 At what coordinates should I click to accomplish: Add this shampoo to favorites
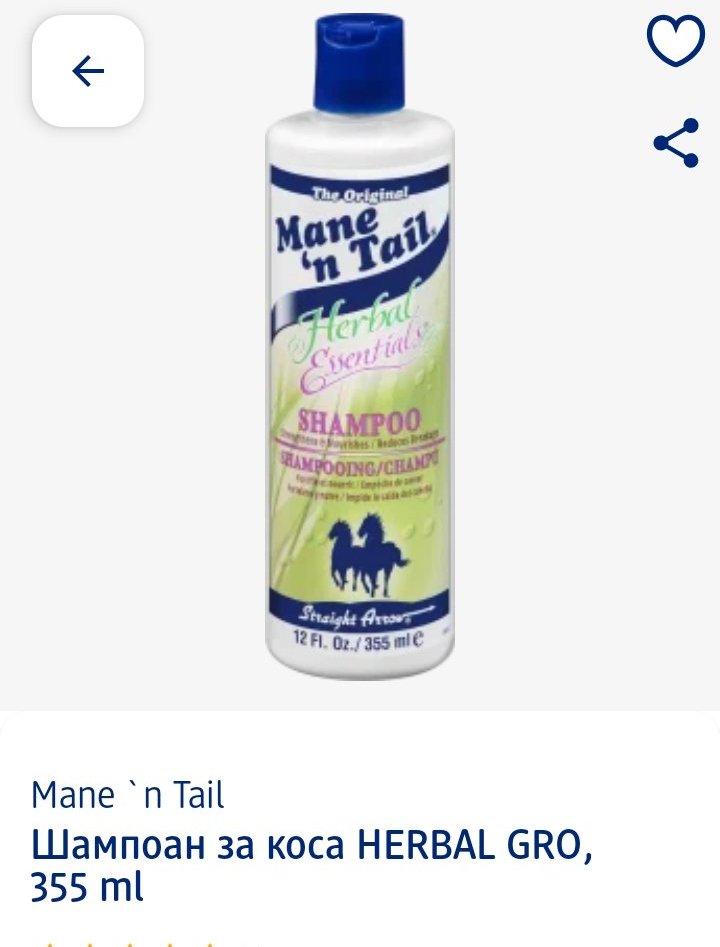676,41
